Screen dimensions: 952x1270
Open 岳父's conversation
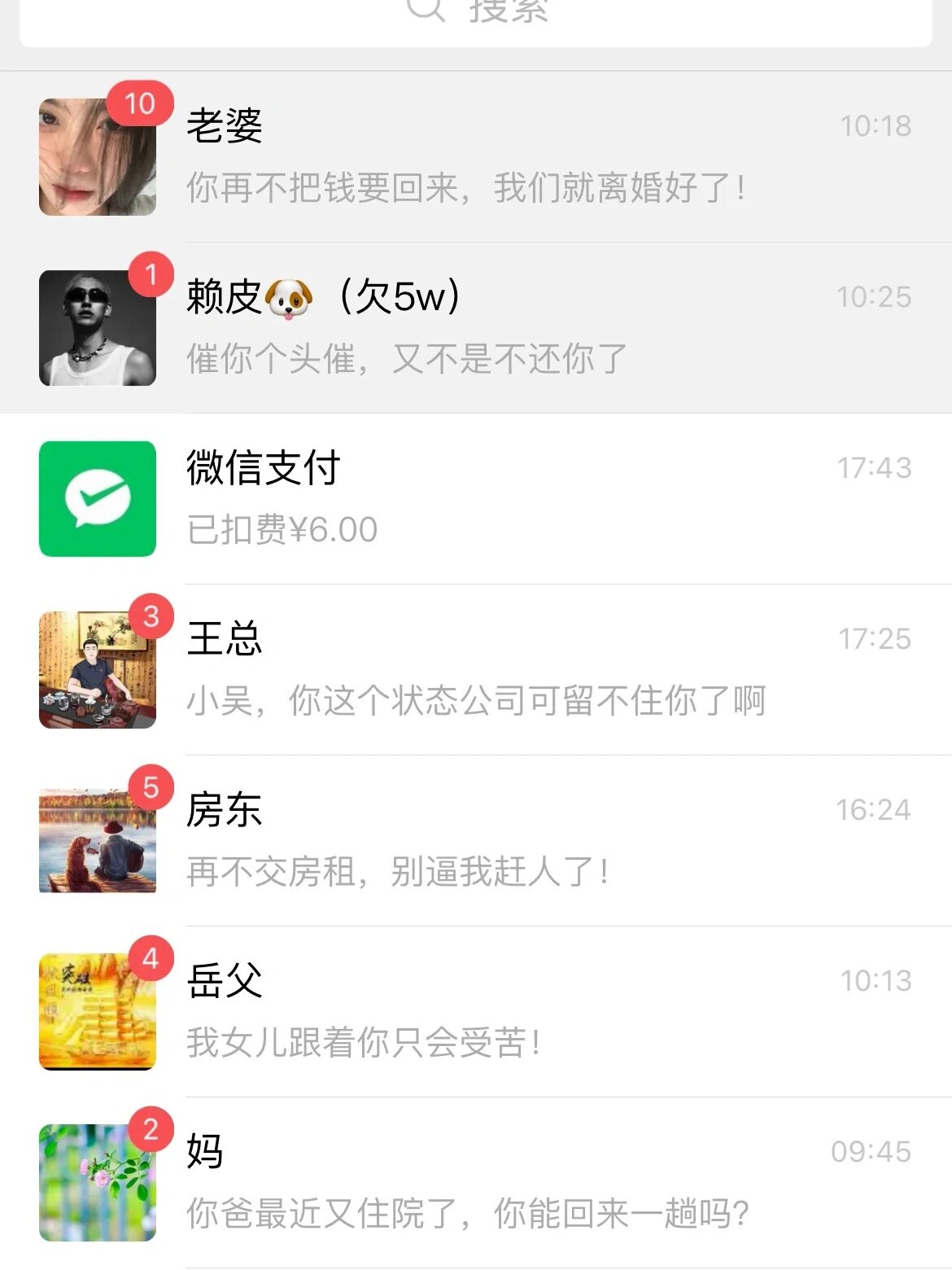pos(488,1011)
